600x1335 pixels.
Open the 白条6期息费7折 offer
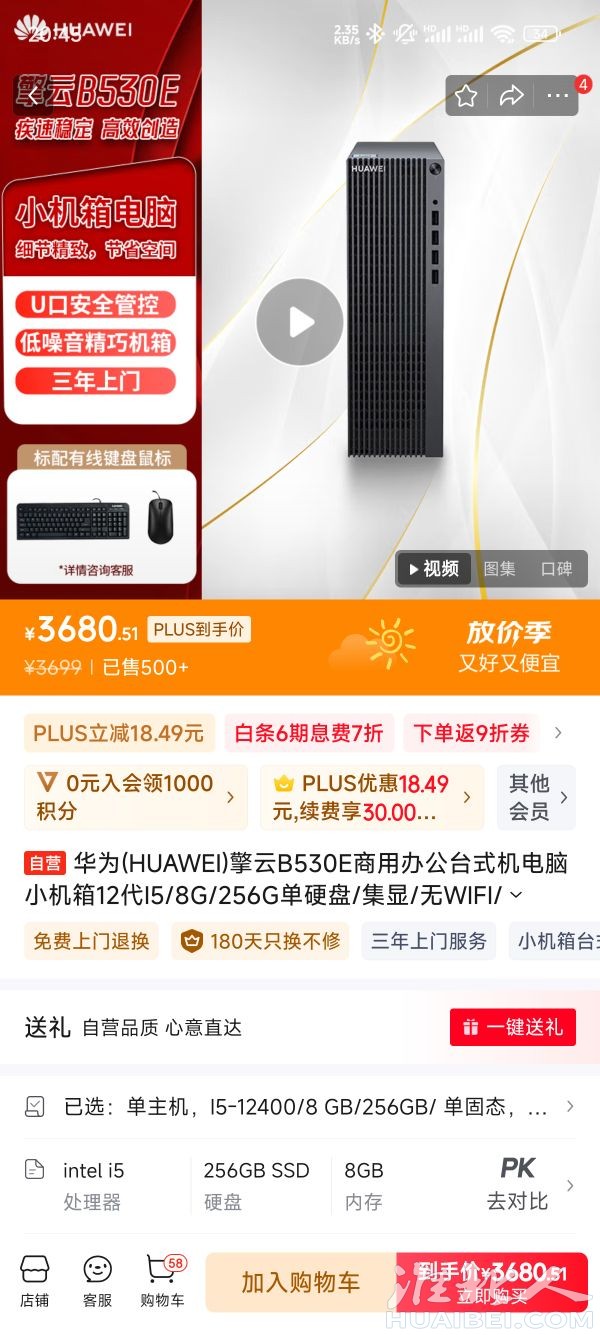coord(309,733)
